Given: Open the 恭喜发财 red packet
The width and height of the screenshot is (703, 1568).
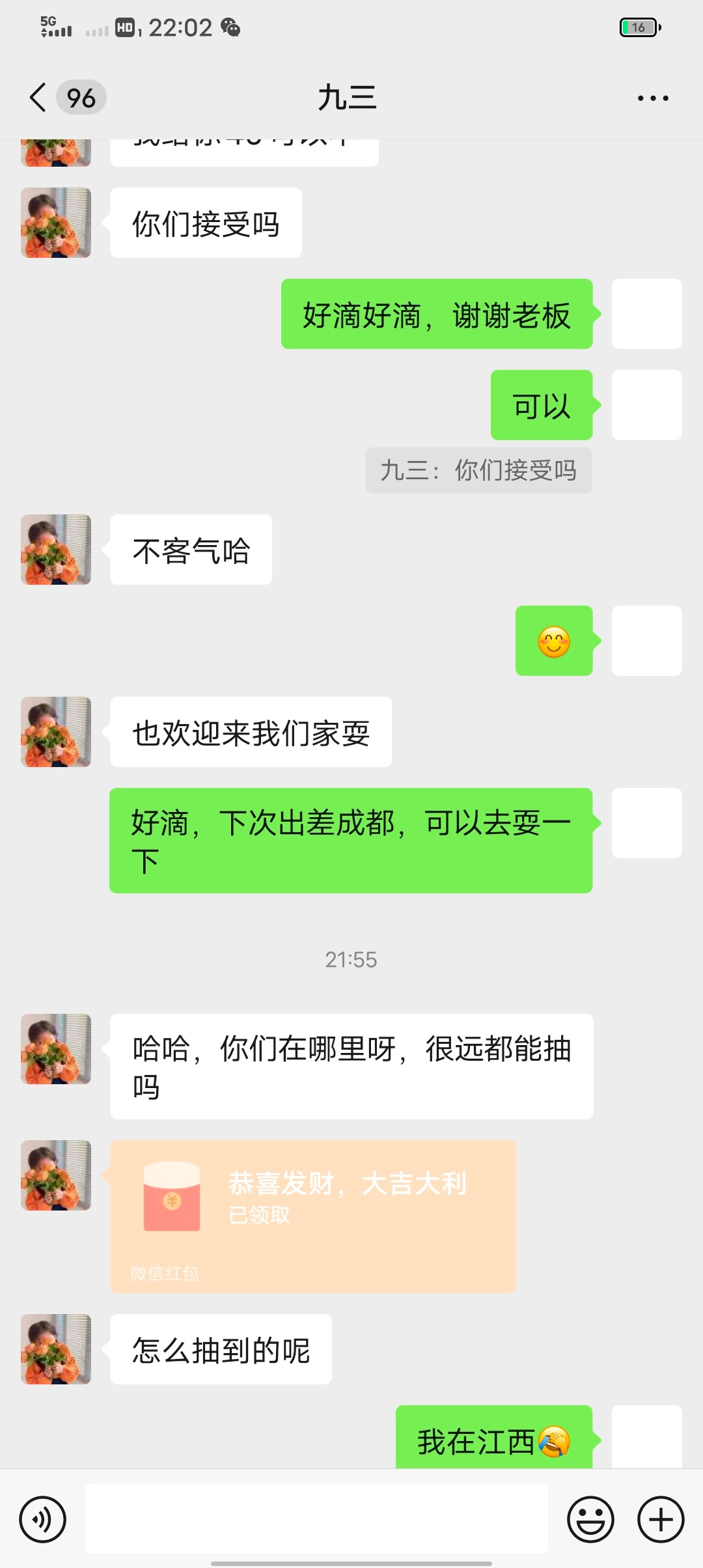Looking at the screenshot, I should point(312,1215).
